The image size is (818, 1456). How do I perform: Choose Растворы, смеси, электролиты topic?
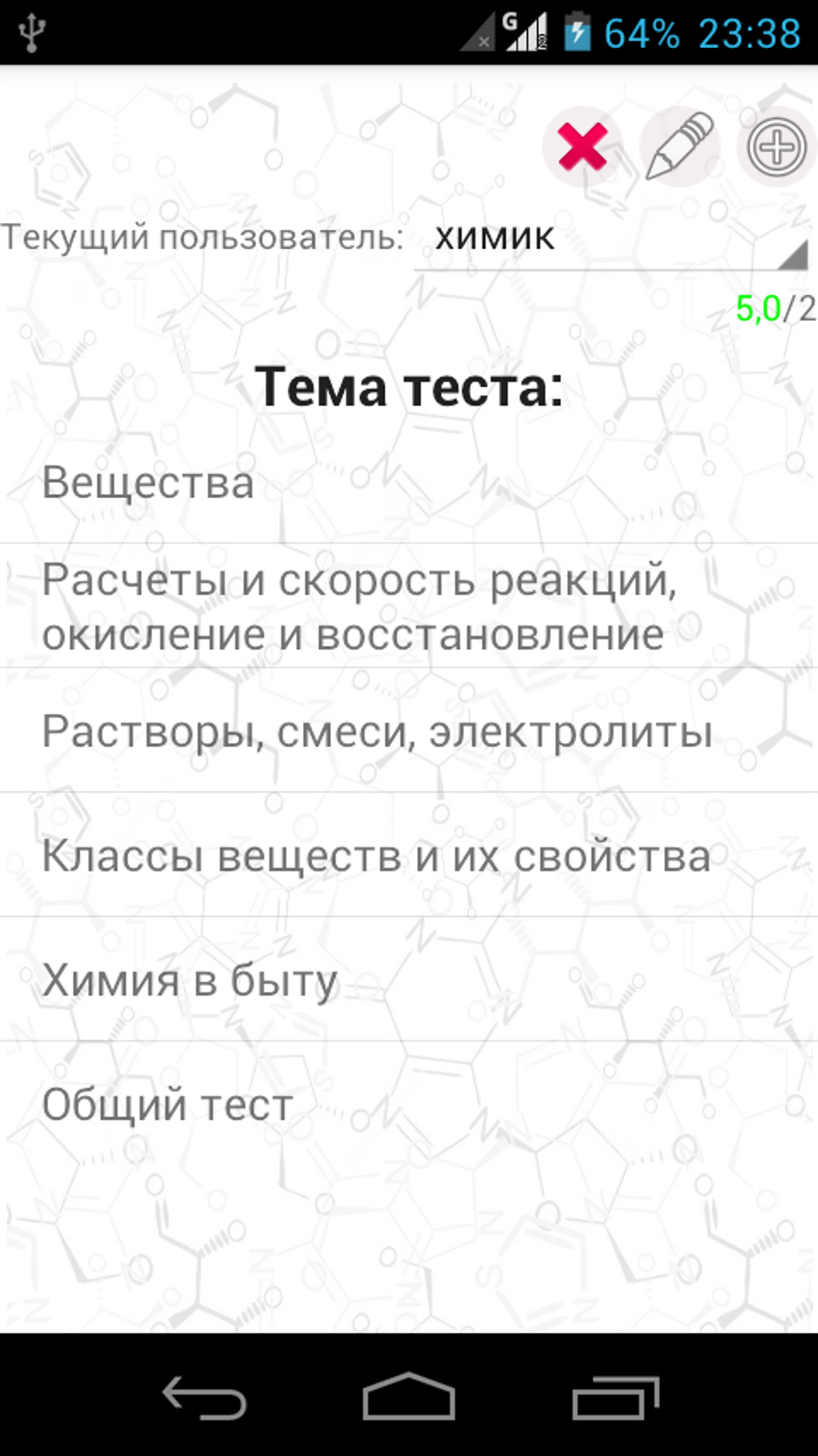409,731
